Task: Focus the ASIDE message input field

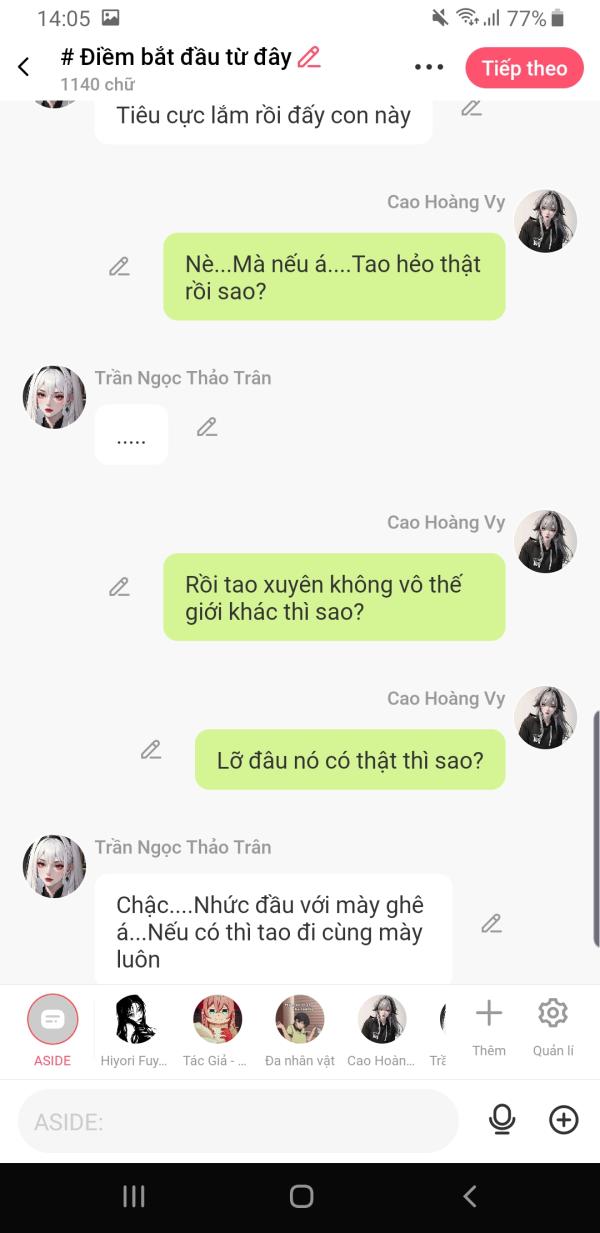Action: point(238,1122)
